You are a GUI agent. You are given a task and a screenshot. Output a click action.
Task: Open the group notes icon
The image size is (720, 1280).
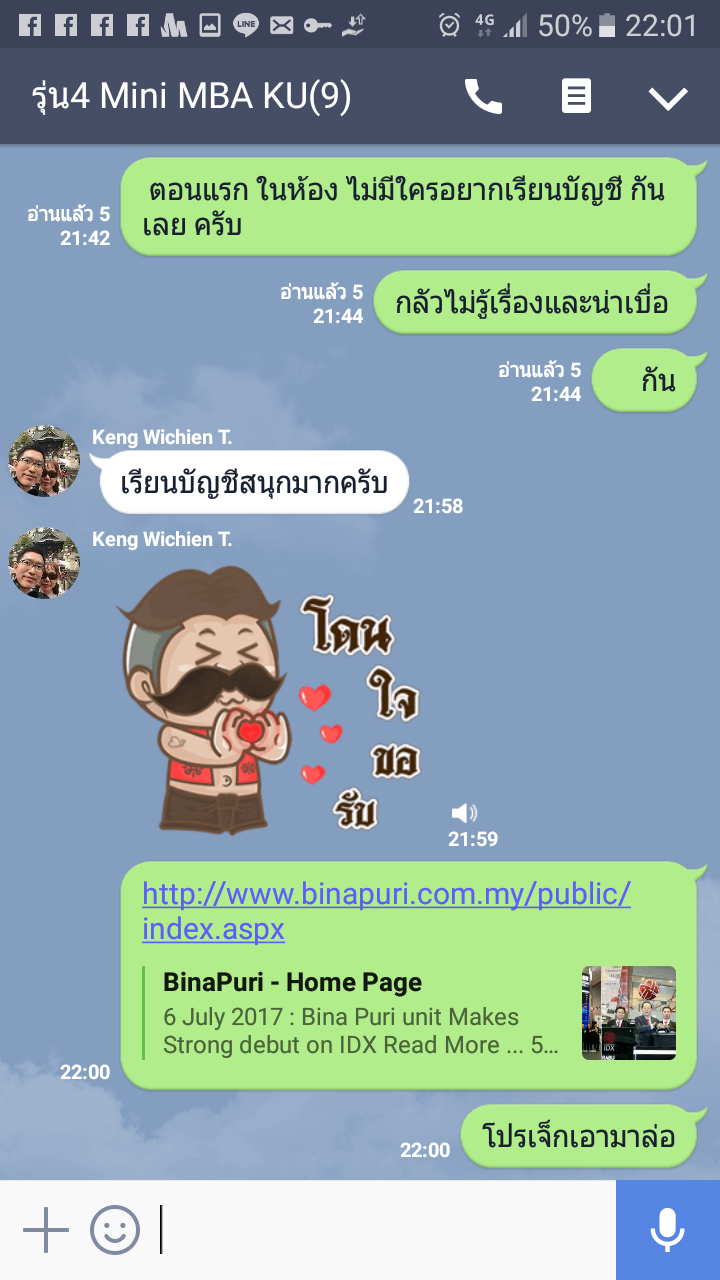[x=576, y=97]
